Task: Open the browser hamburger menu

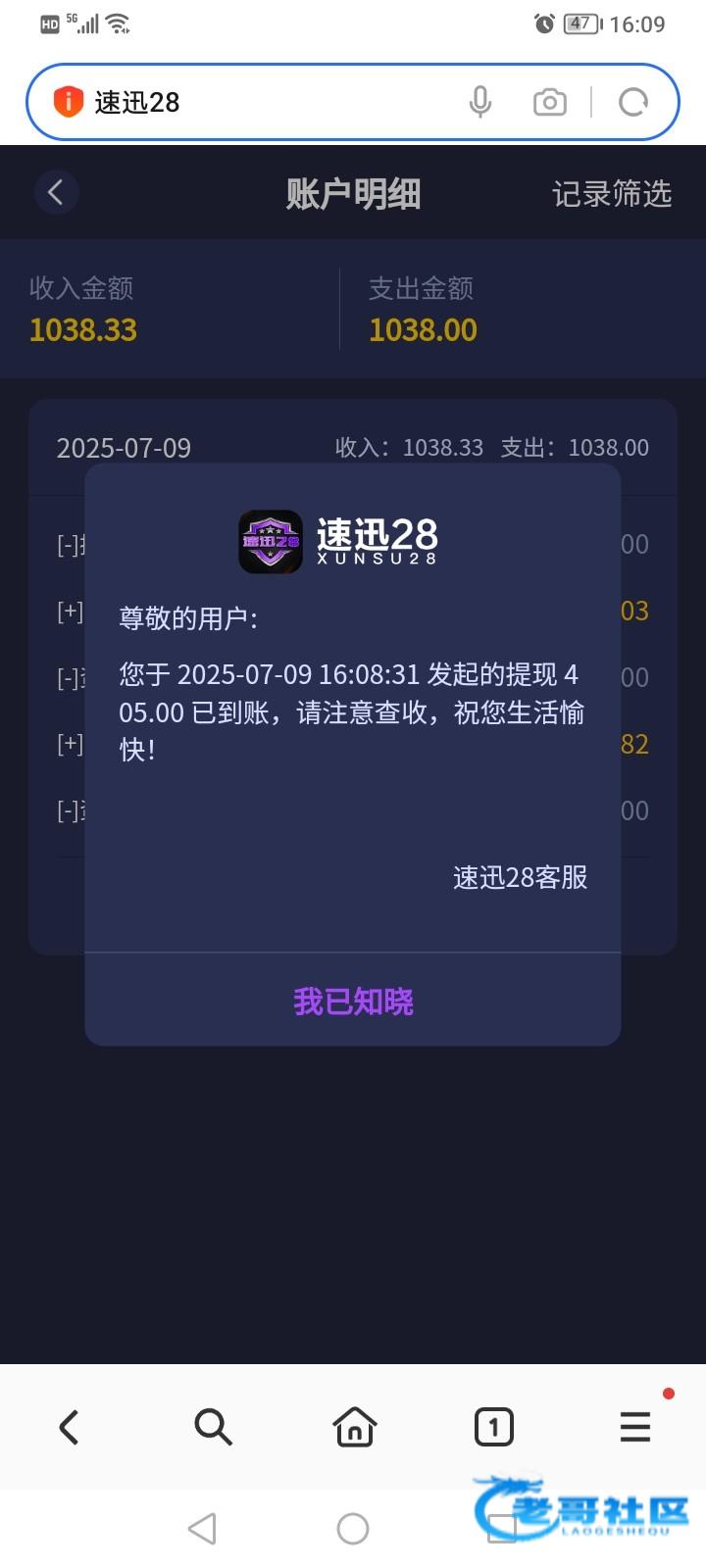Action: (x=635, y=1427)
